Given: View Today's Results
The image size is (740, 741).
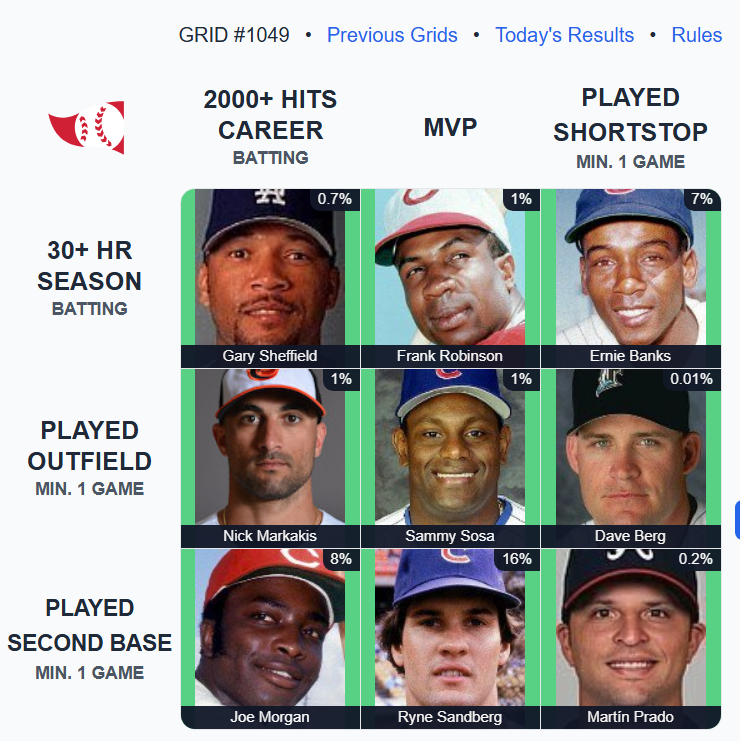Looking at the screenshot, I should pyautogui.click(x=564, y=35).
